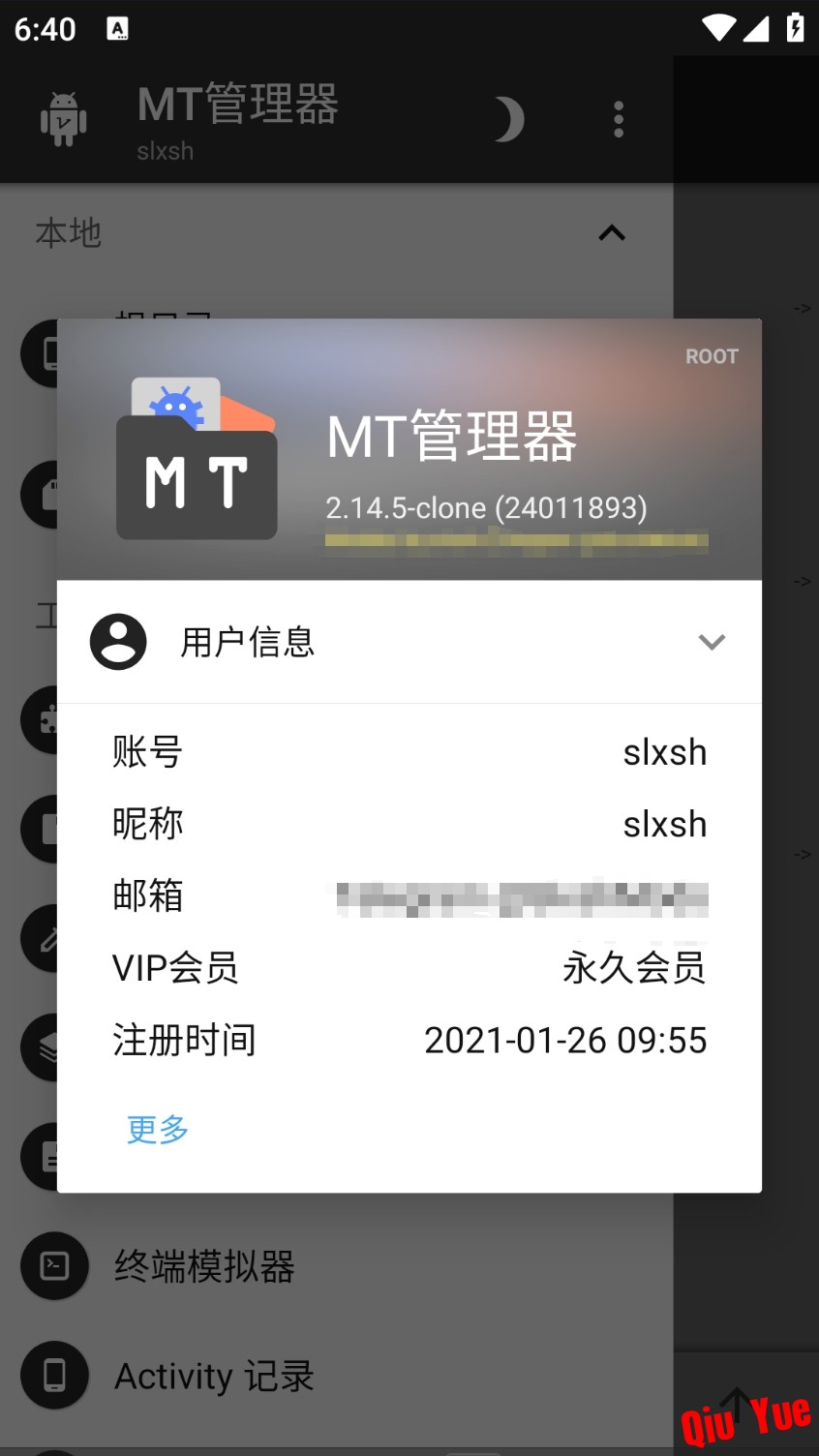This screenshot has width=819, height=1456.
Task: Open 终端模拟器
Action: tap(203, 1266)
